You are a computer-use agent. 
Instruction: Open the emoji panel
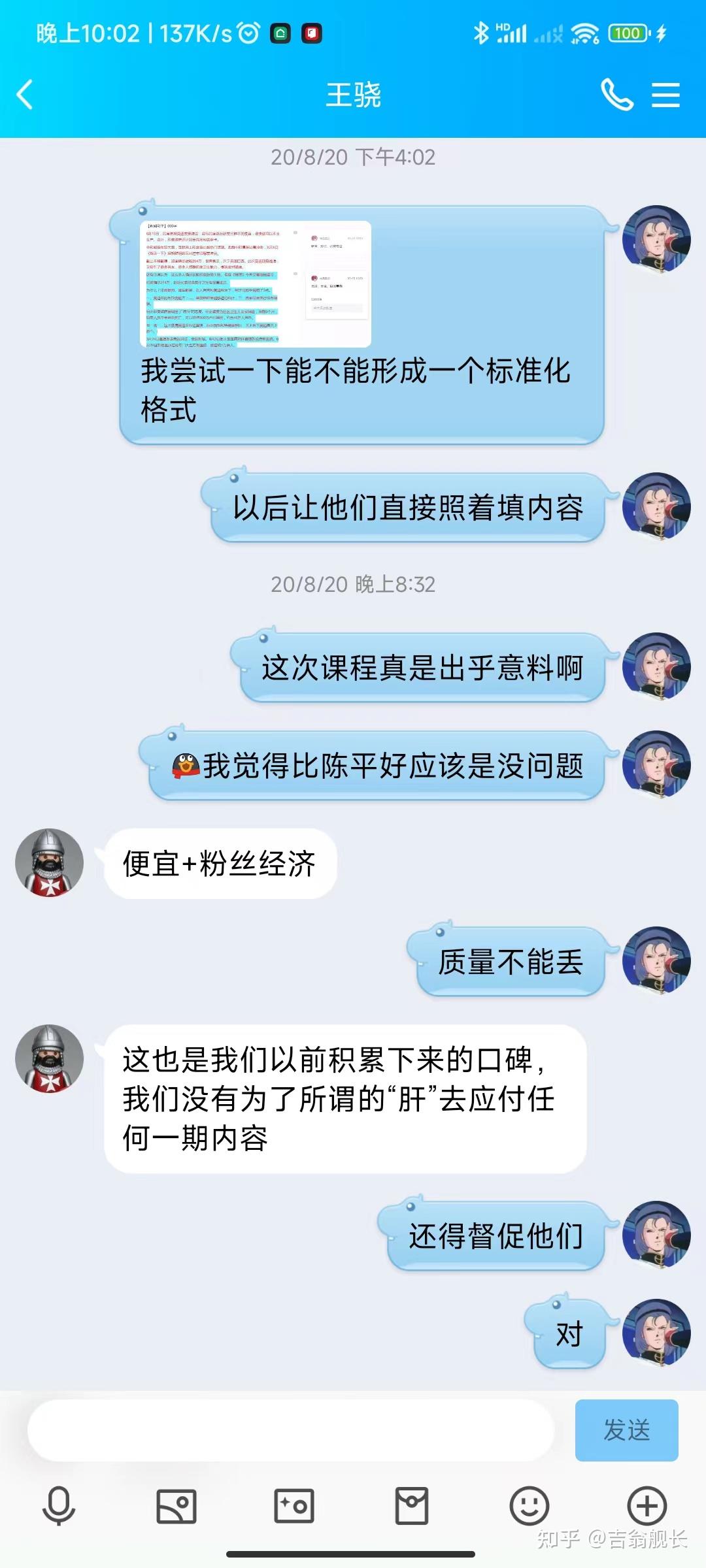pyautogui.click(x=529, y=1506)
